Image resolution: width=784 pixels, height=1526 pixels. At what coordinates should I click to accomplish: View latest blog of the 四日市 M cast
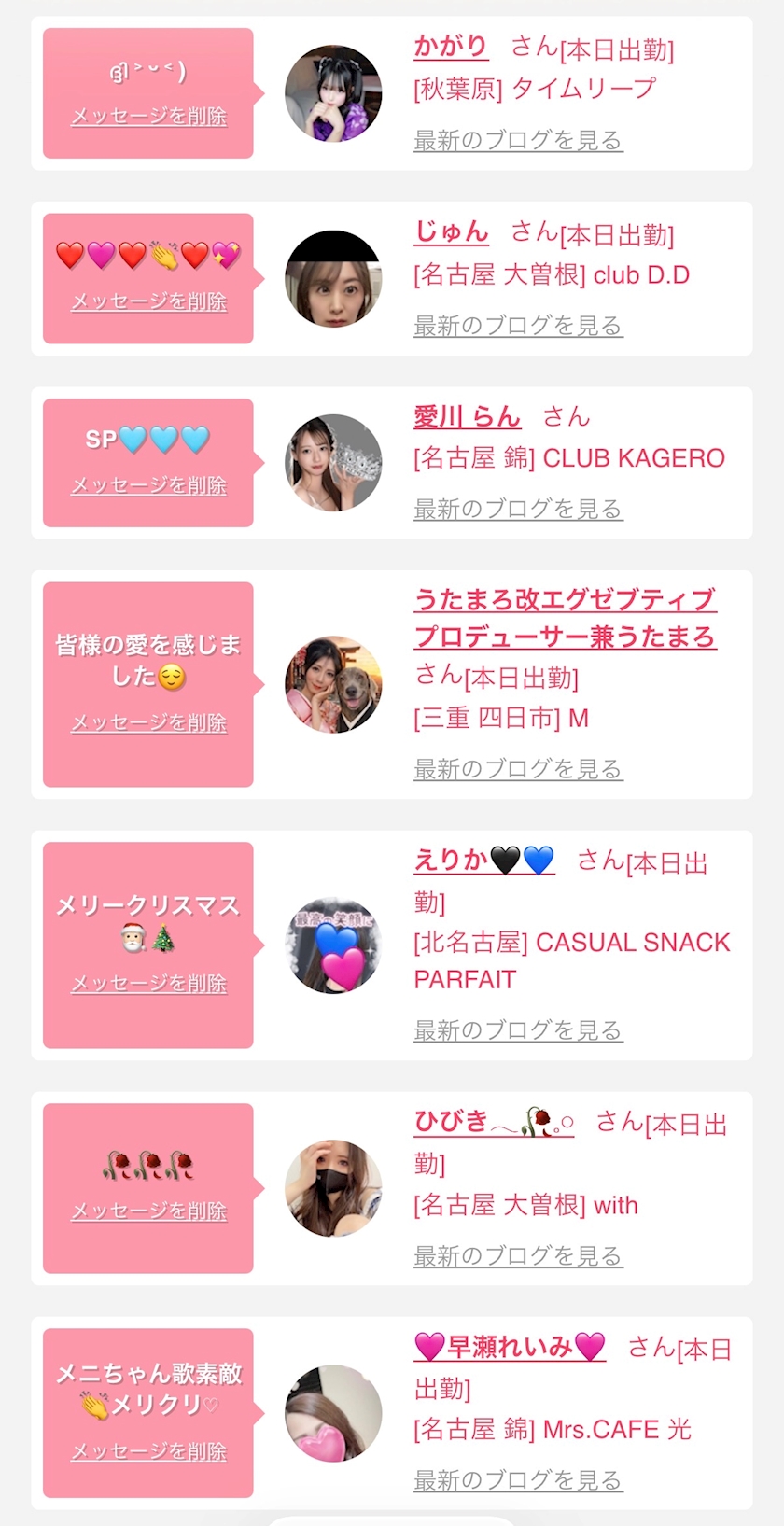pyautogui.click(x=518, y=769)
